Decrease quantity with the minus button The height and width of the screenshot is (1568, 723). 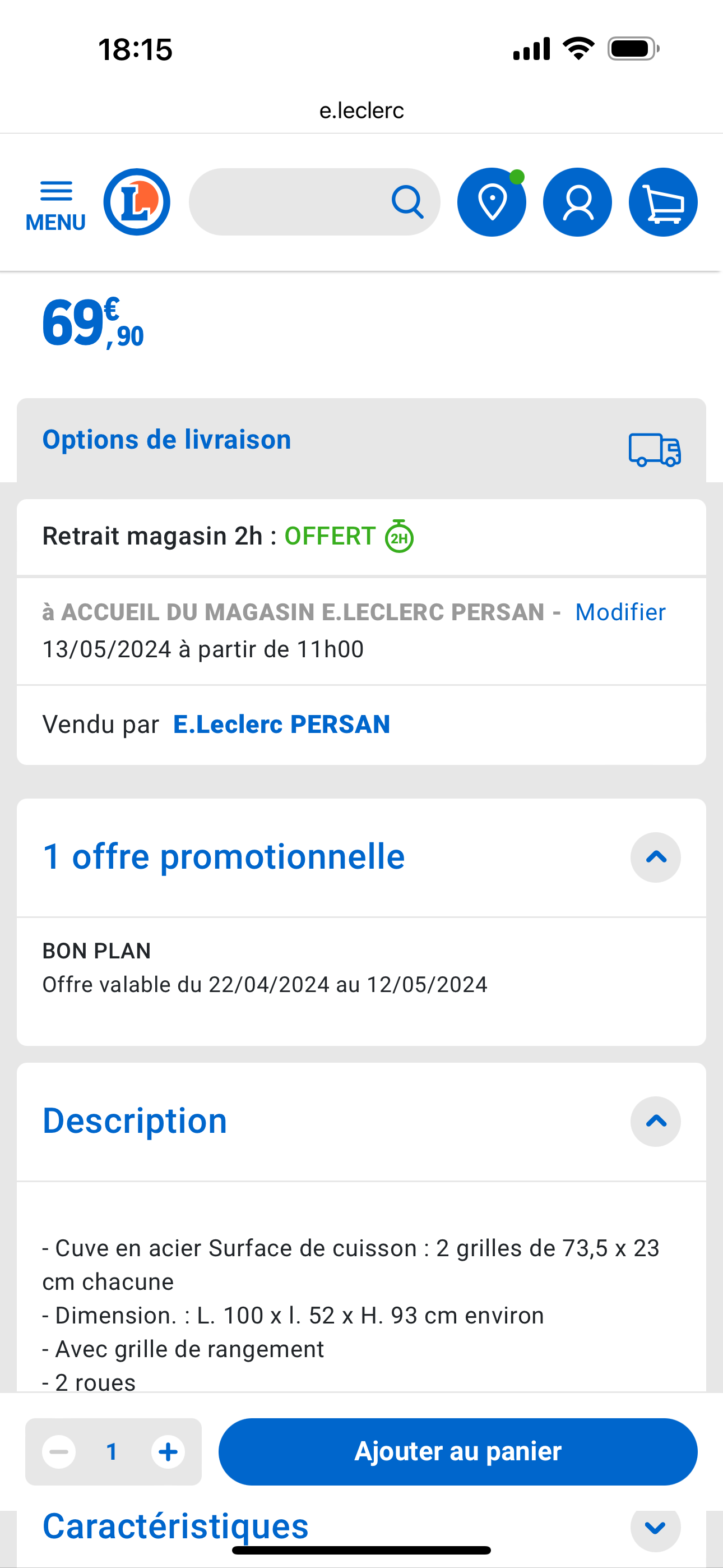coord(59,1452)
